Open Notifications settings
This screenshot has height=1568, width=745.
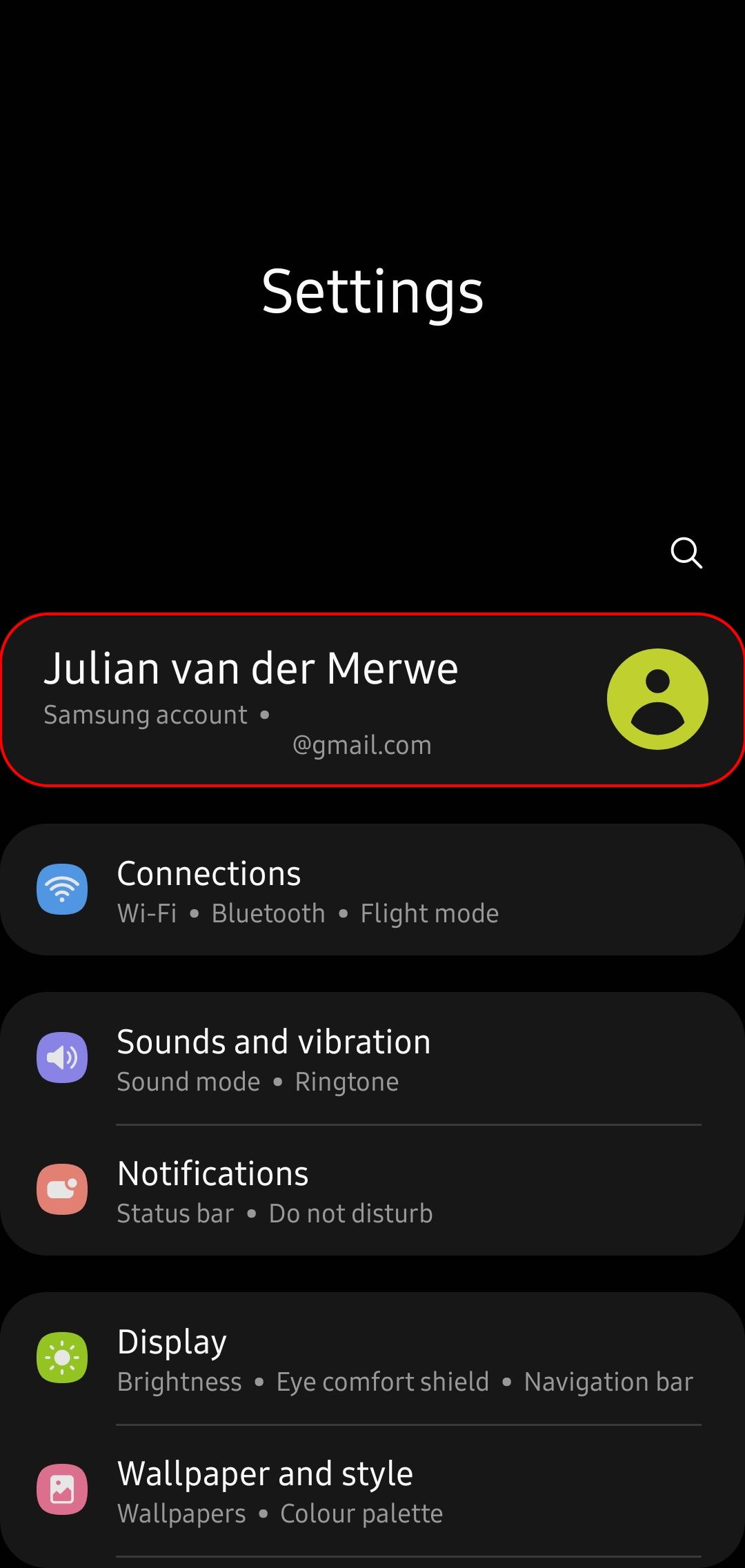(372, 1190)
